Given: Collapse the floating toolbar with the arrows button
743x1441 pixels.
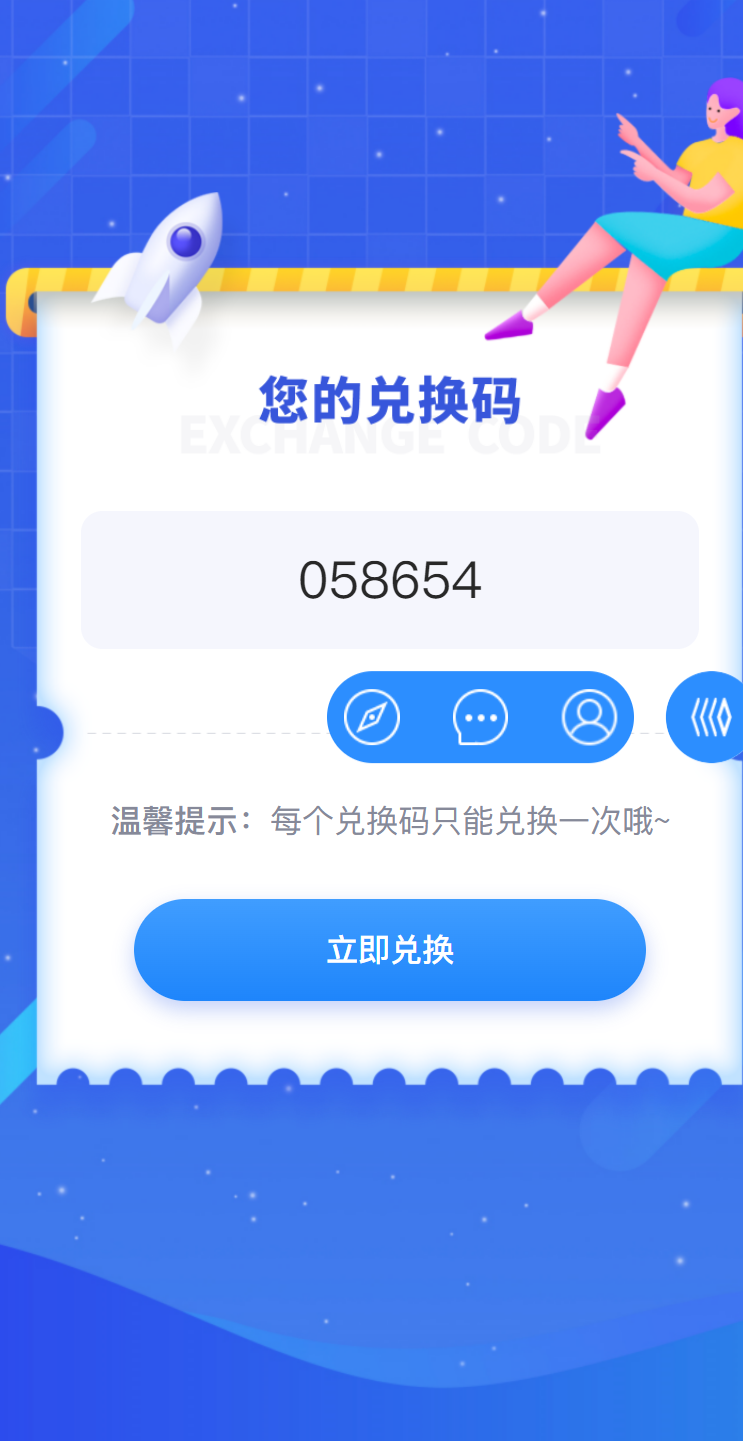Looking at the screenshot, I should [710, 717].
